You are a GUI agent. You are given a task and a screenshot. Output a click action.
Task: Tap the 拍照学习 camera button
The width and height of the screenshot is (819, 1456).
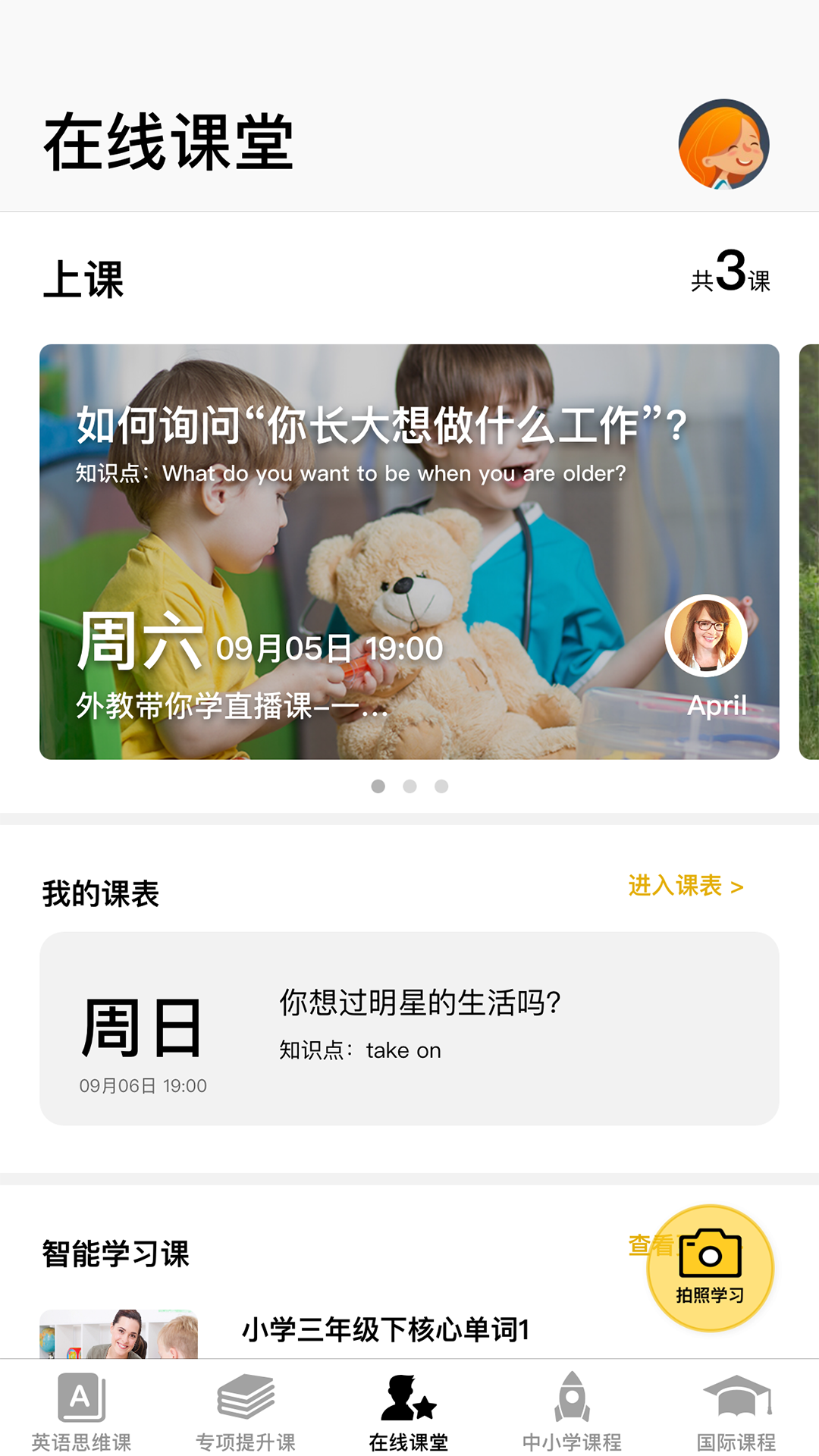710,1268
